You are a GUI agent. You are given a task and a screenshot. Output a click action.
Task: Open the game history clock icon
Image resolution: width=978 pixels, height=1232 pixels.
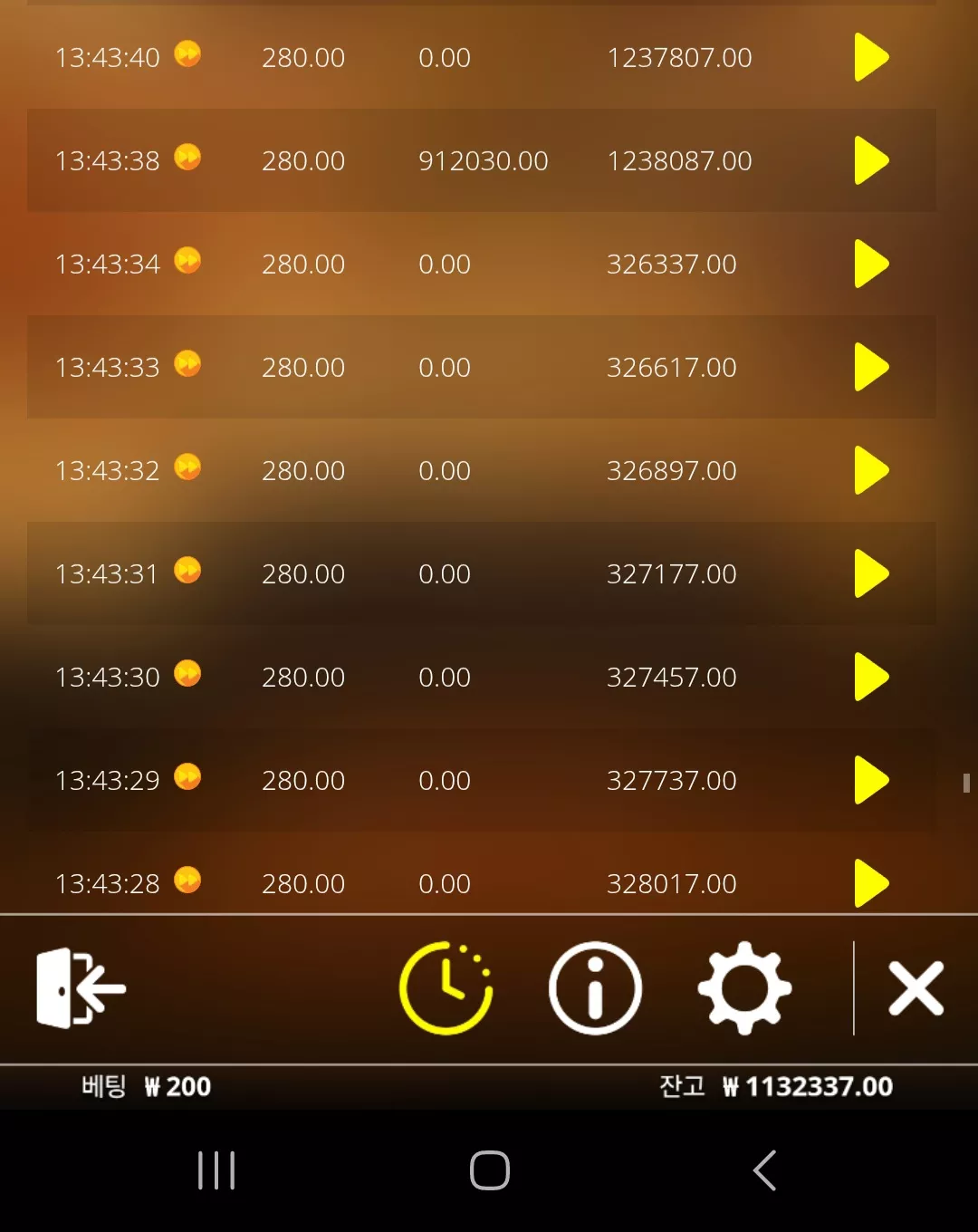click(x=446, y=988)
